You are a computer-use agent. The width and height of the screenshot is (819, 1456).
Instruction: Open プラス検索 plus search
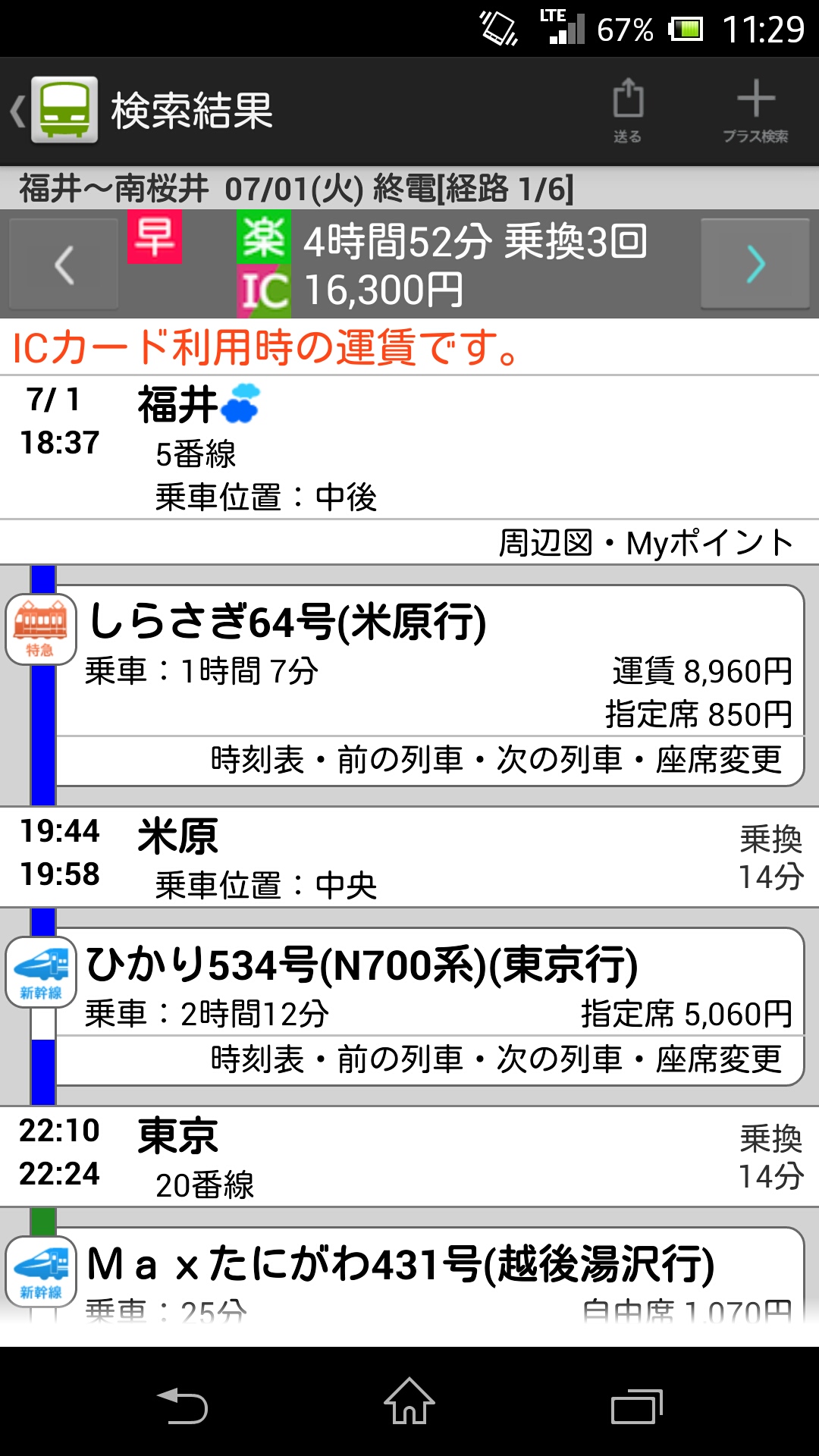(755, 111)
